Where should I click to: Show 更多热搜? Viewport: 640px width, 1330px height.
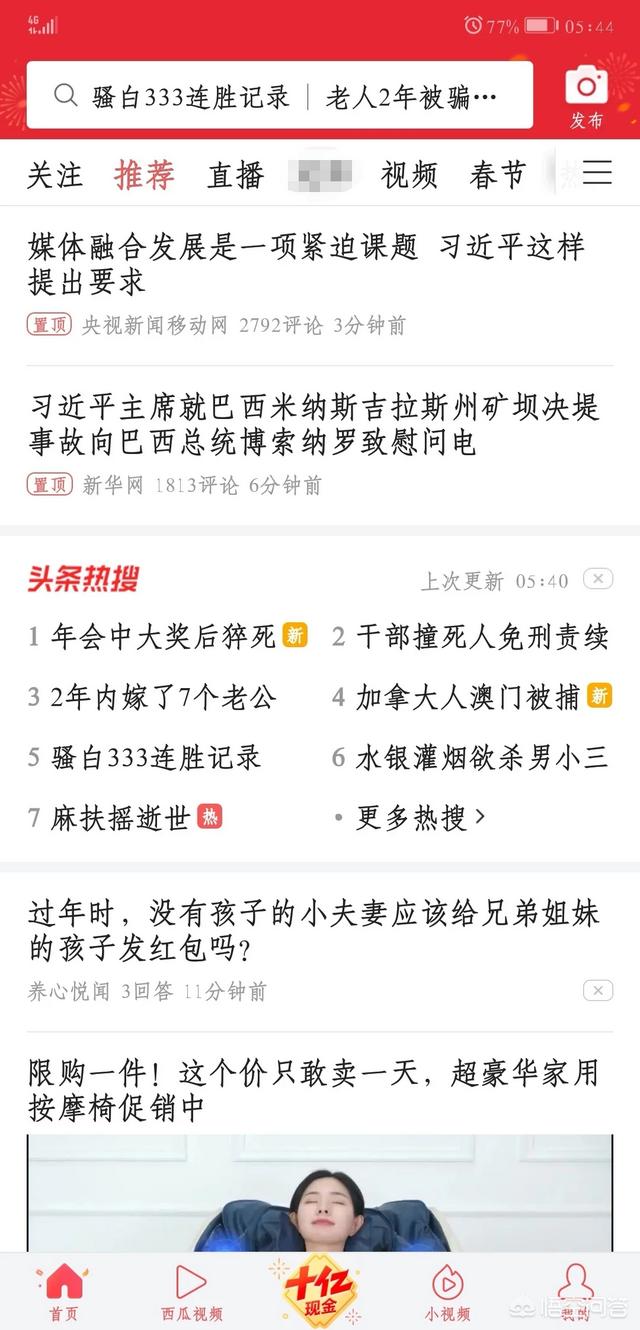420,817
